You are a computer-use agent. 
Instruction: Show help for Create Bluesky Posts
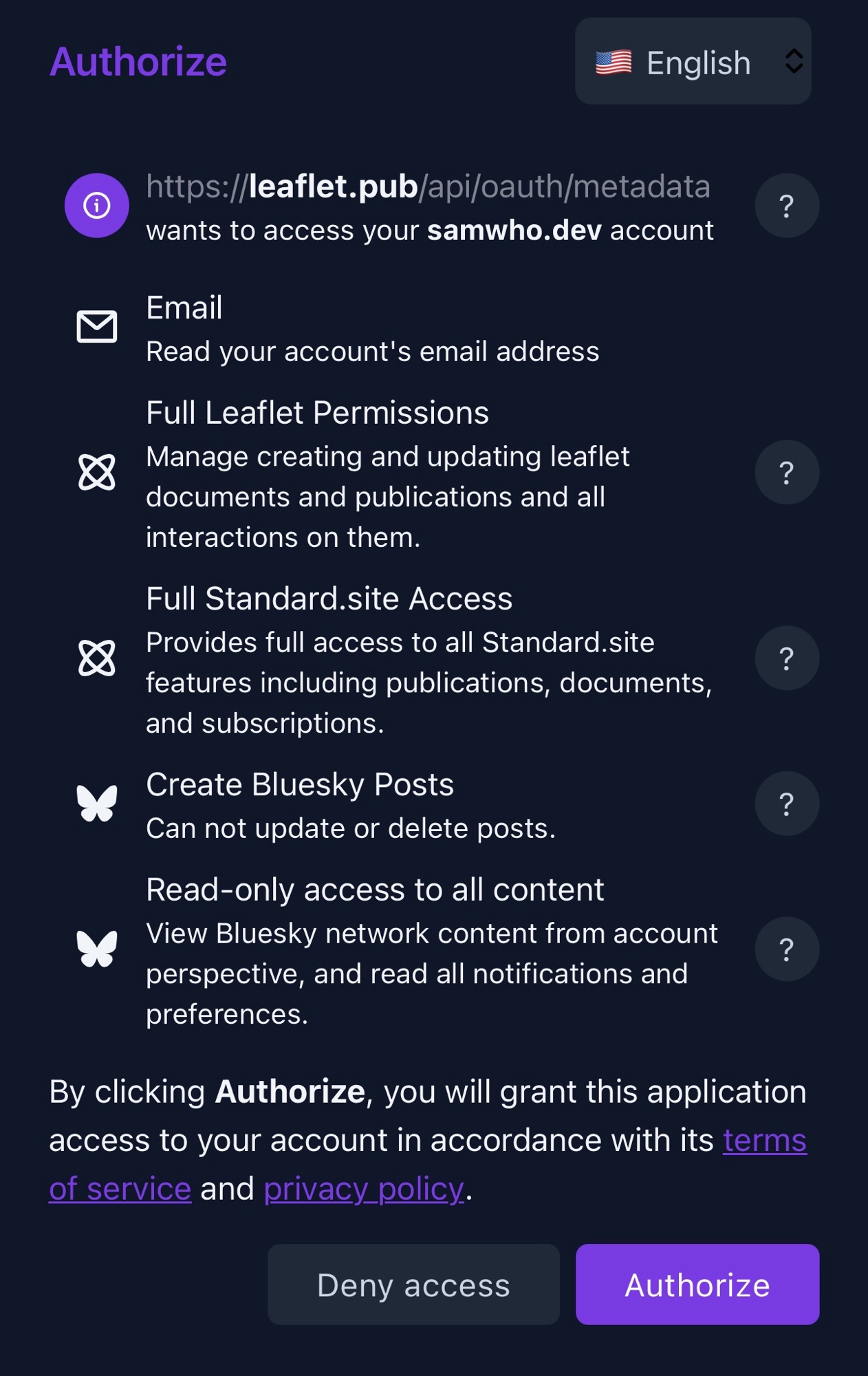pyautogui.click(x=786, y=804)
